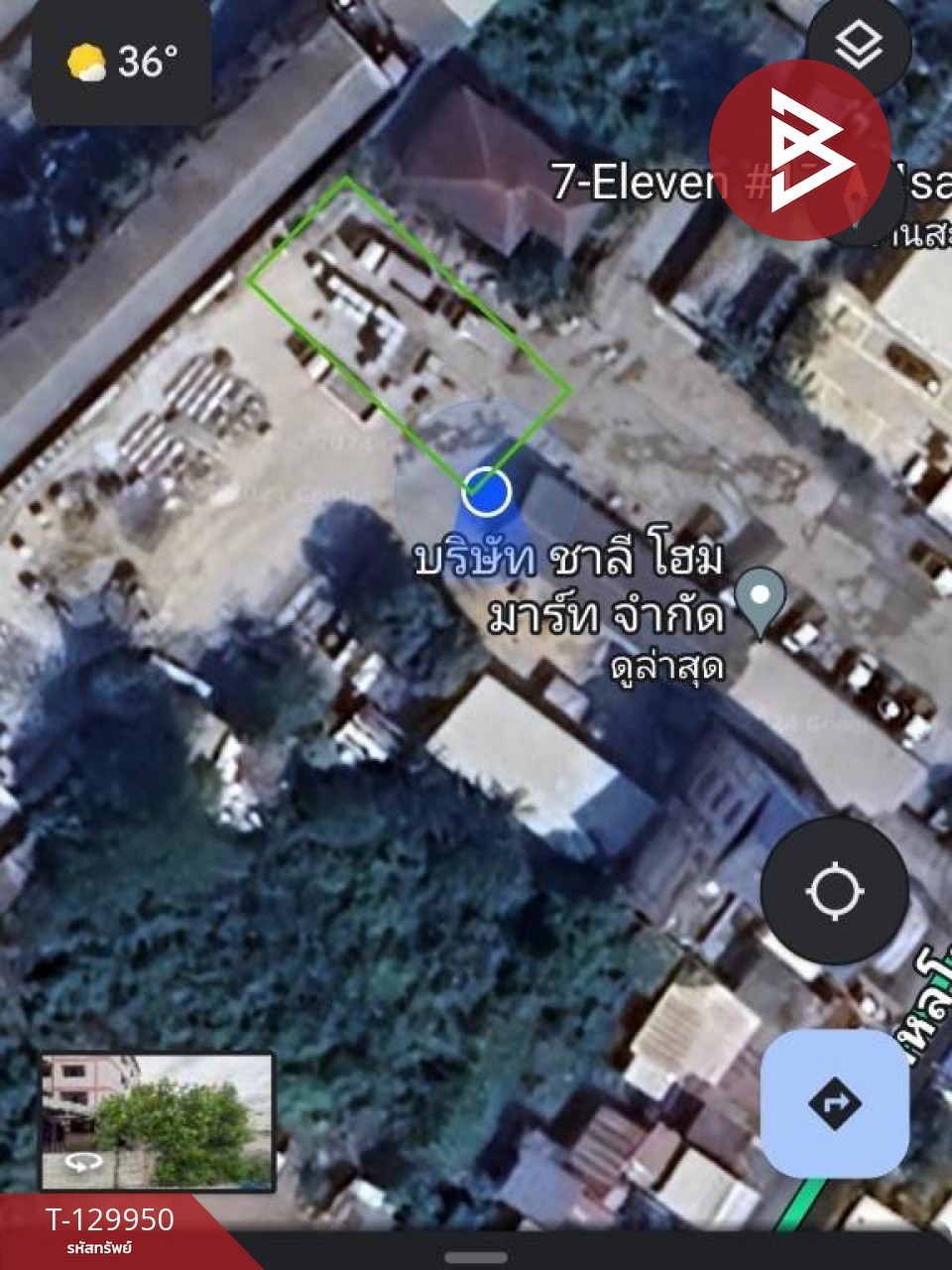Open the map layers selector
This screenshot has width=952, height=1270.
(x=858, y=44)
